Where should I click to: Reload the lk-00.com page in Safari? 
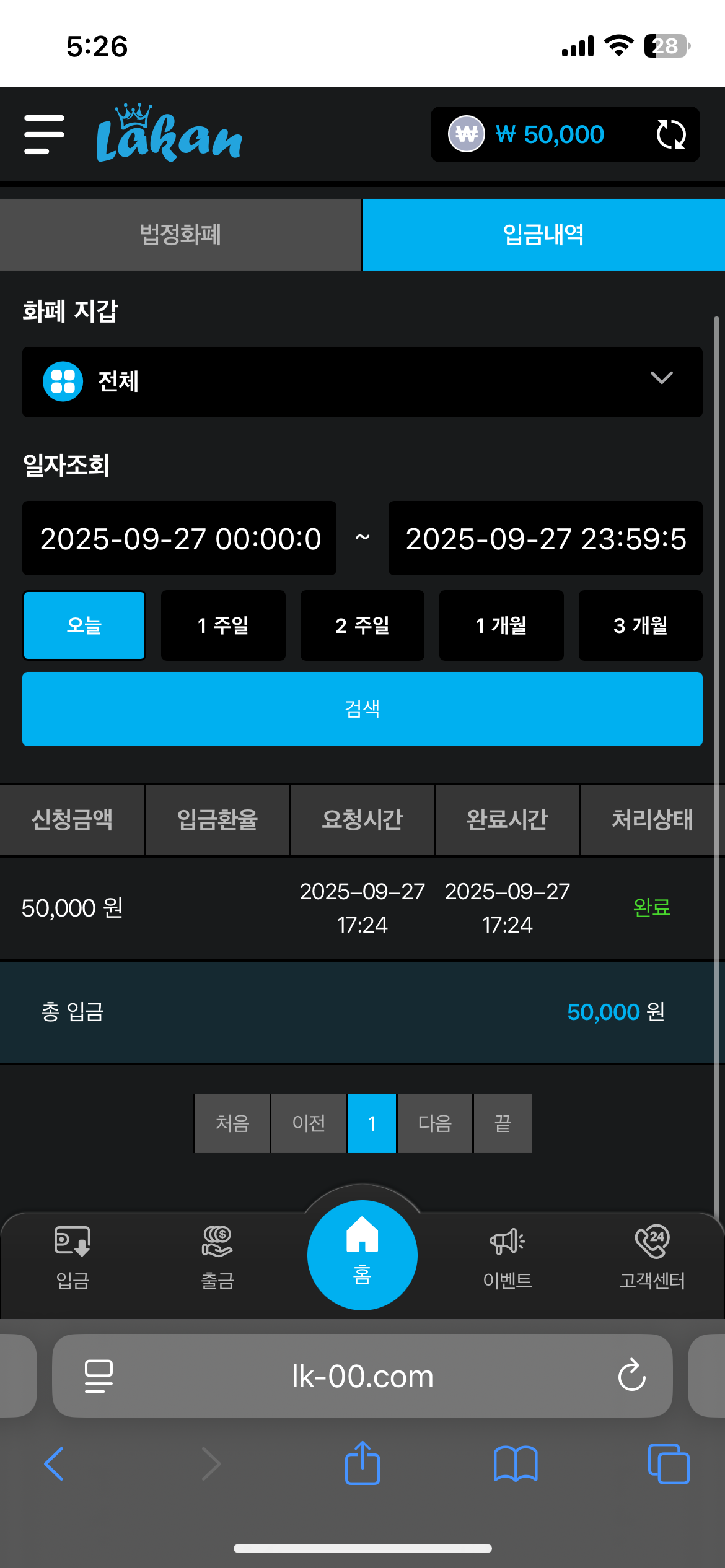pos(631,1376)
